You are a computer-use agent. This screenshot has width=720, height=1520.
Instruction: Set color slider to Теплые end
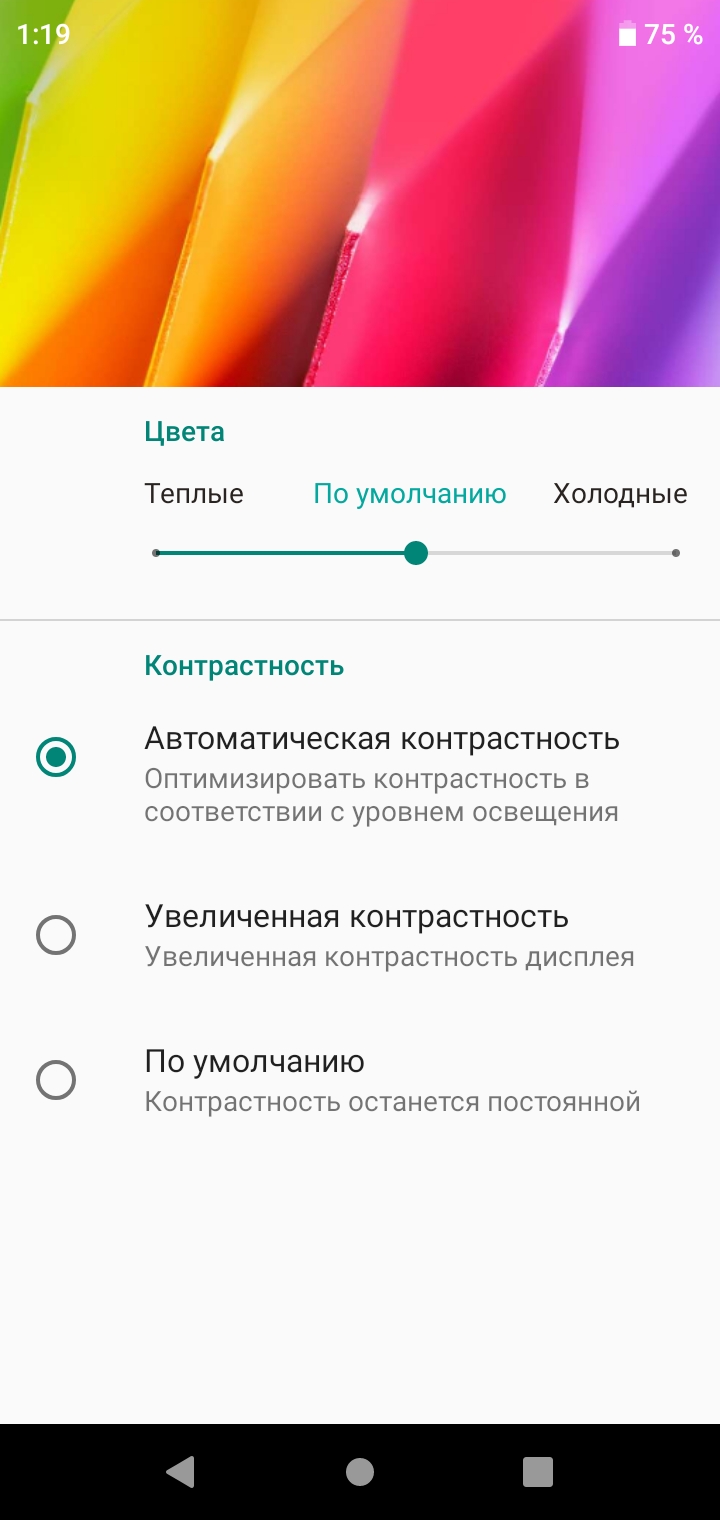[157, 553]
